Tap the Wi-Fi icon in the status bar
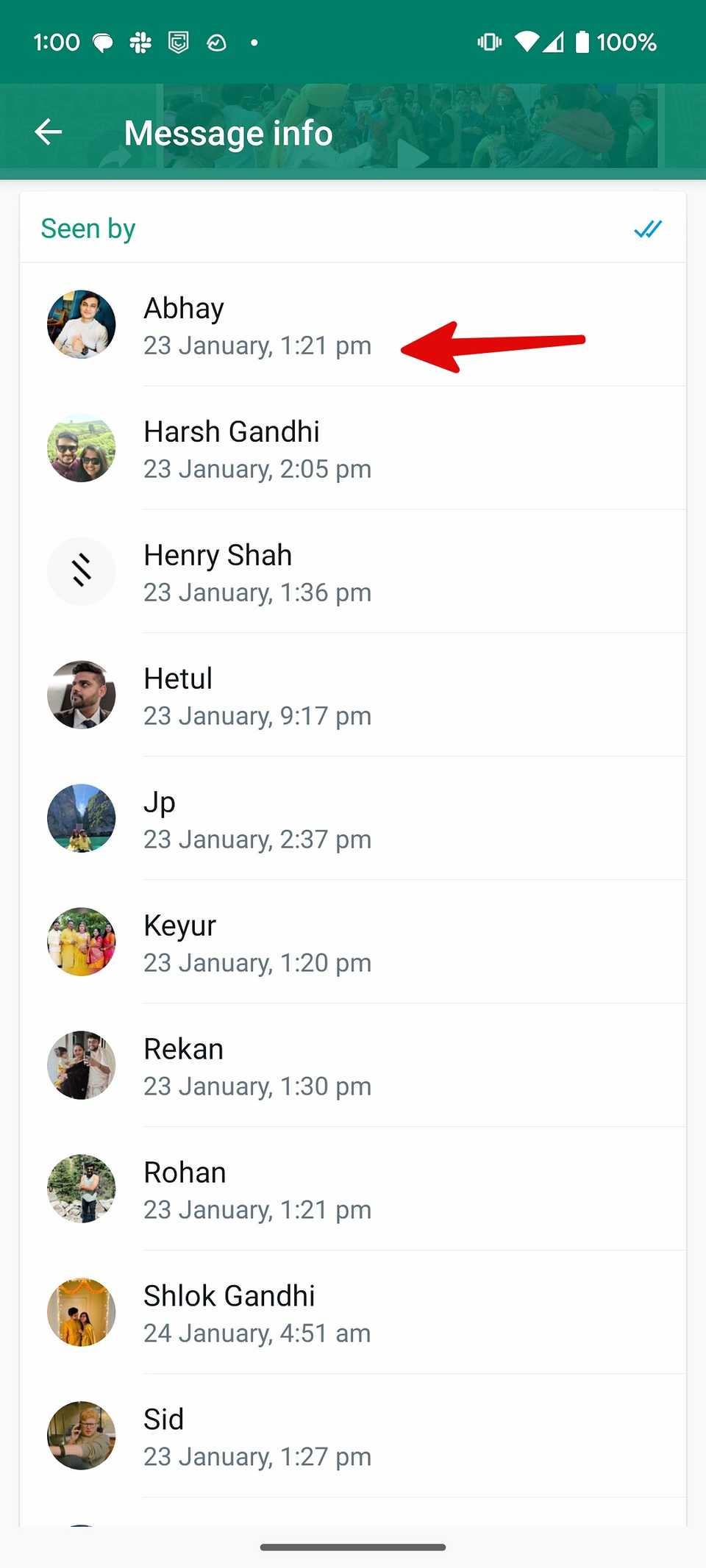Viewport: 706px width, 1568px height. (x=527, y=42)
